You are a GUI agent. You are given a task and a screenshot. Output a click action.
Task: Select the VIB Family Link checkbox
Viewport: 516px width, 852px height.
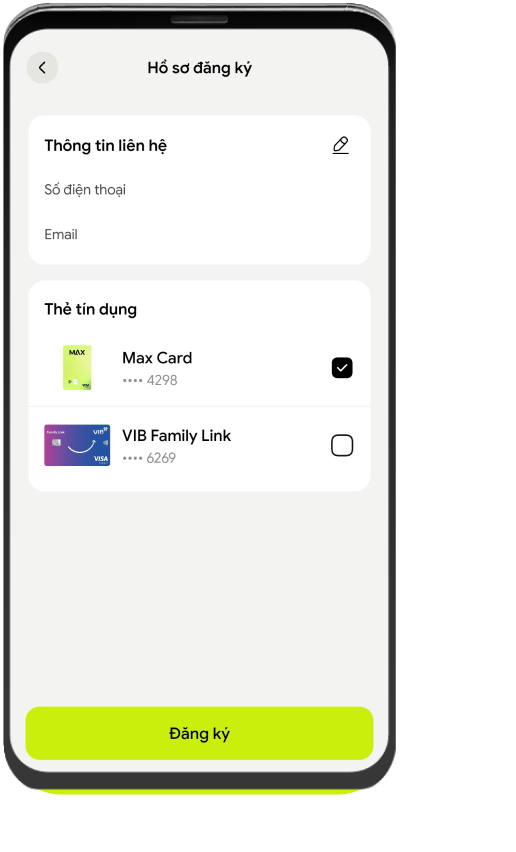[342, 446]
